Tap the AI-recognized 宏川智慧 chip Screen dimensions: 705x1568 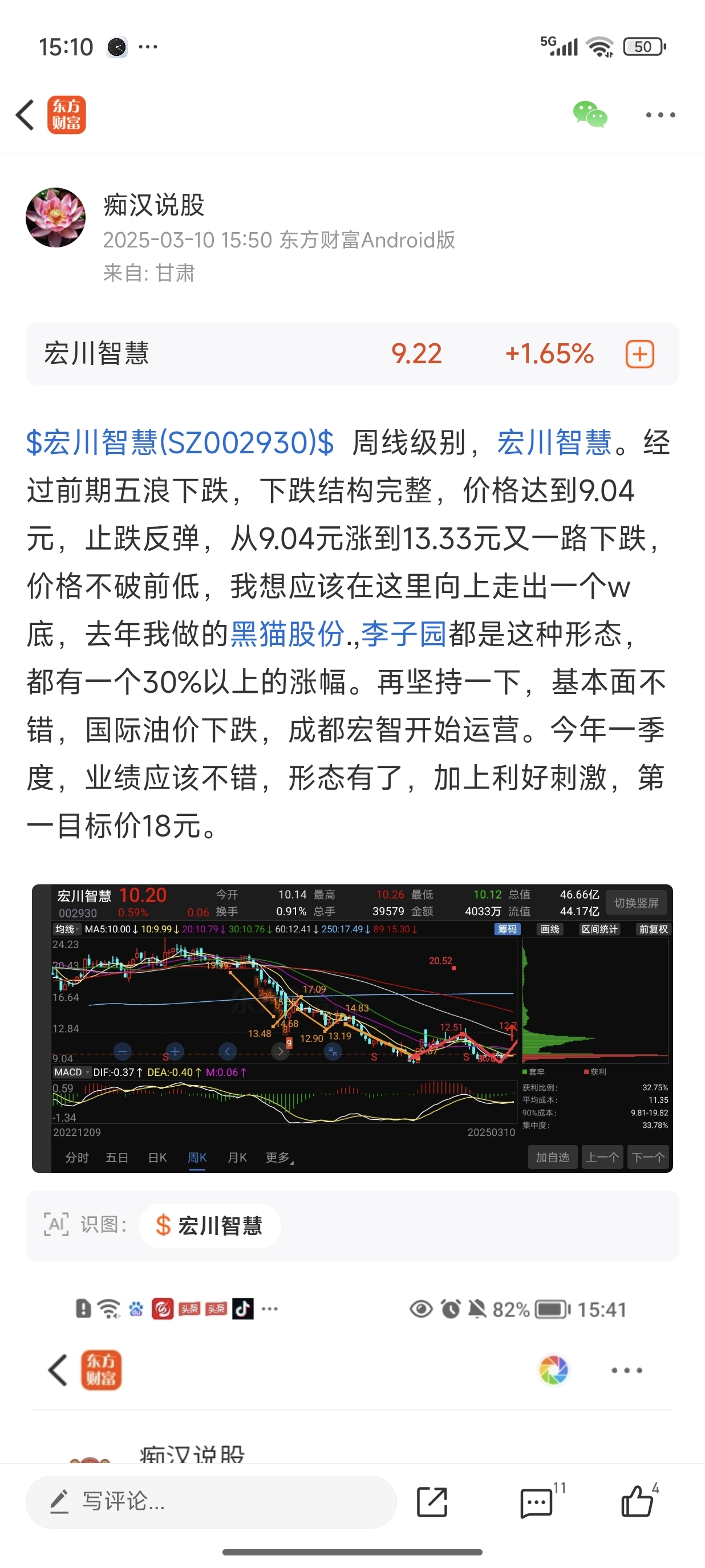209,1225
